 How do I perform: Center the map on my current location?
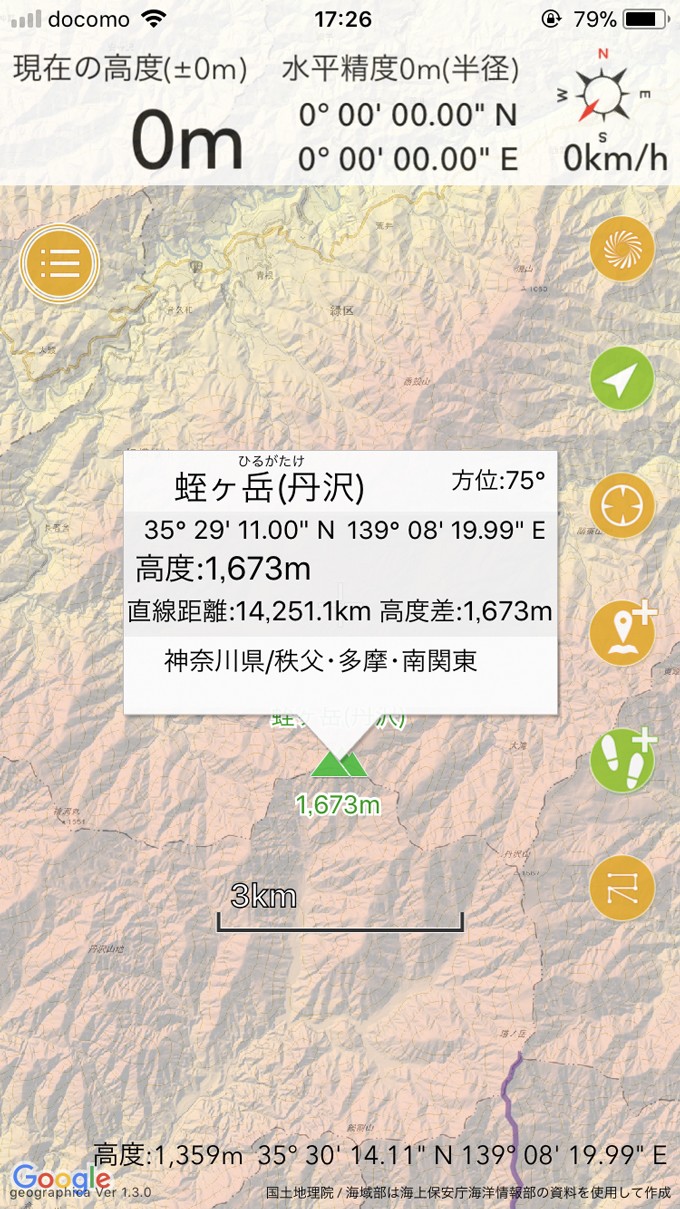click(x=621, y=379)
